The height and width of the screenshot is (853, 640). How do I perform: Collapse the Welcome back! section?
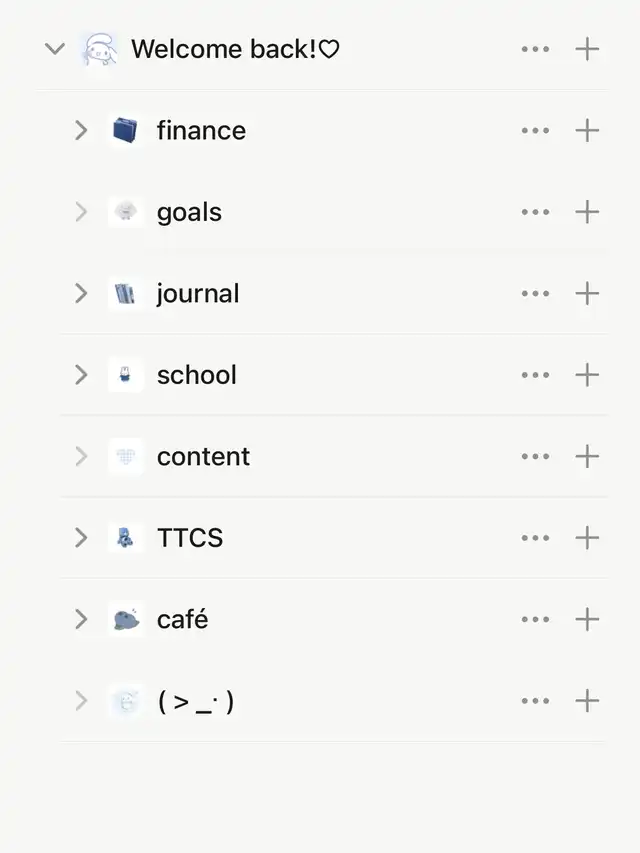click(55, 49)
